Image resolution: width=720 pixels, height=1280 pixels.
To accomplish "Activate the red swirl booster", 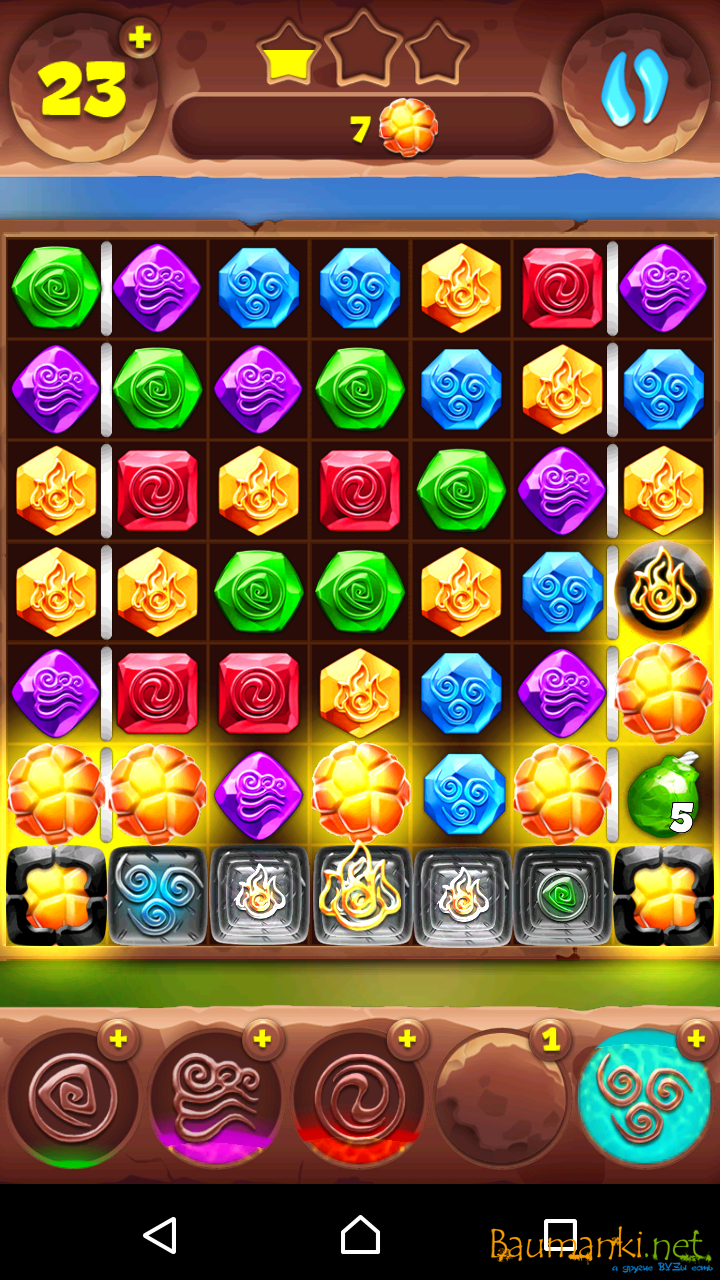I will click(x=360, y=1097).
